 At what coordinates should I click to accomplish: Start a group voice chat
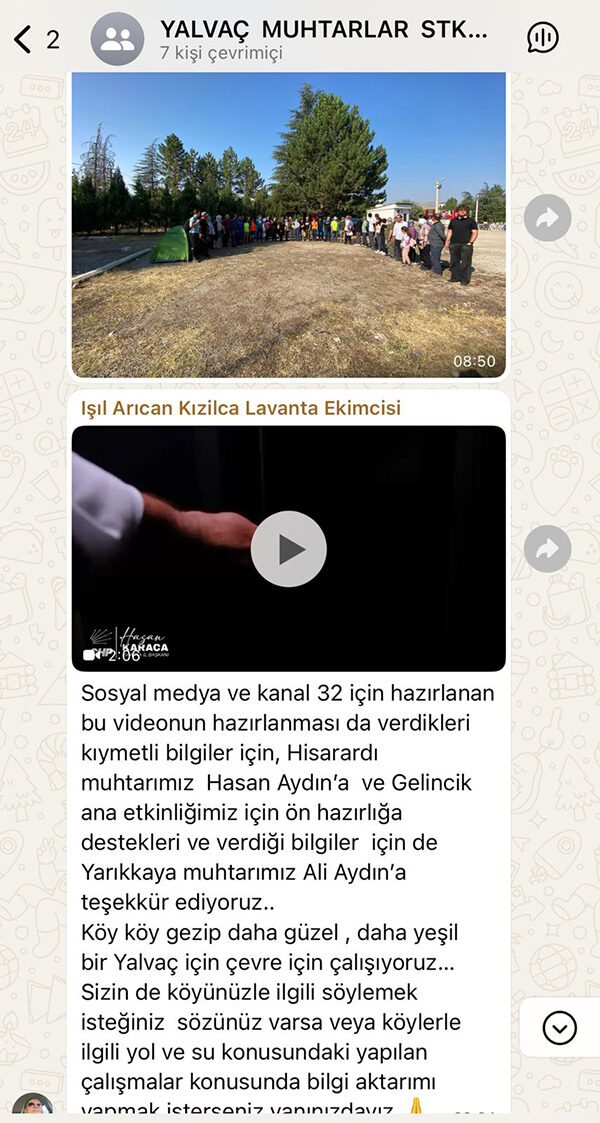543,38
